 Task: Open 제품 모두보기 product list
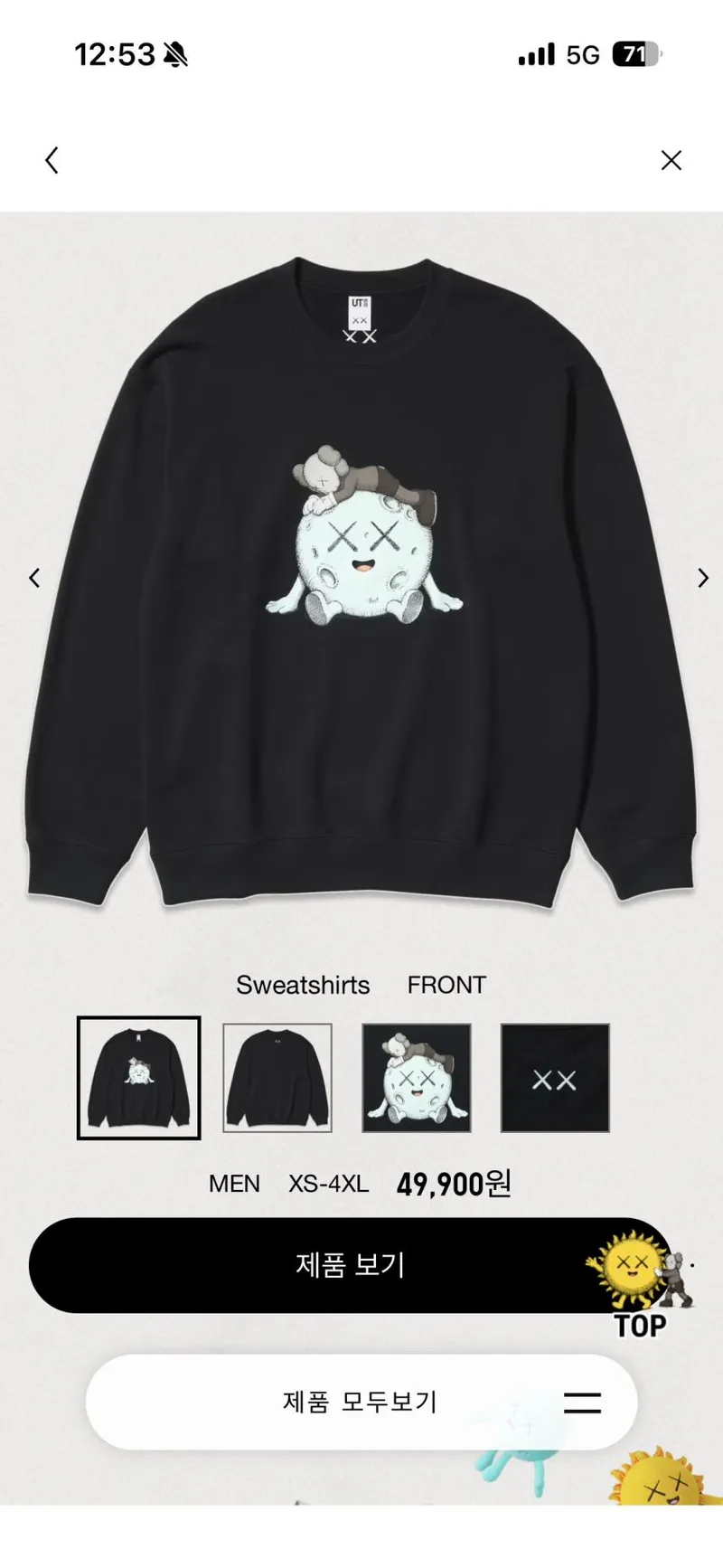(361, 1403)
